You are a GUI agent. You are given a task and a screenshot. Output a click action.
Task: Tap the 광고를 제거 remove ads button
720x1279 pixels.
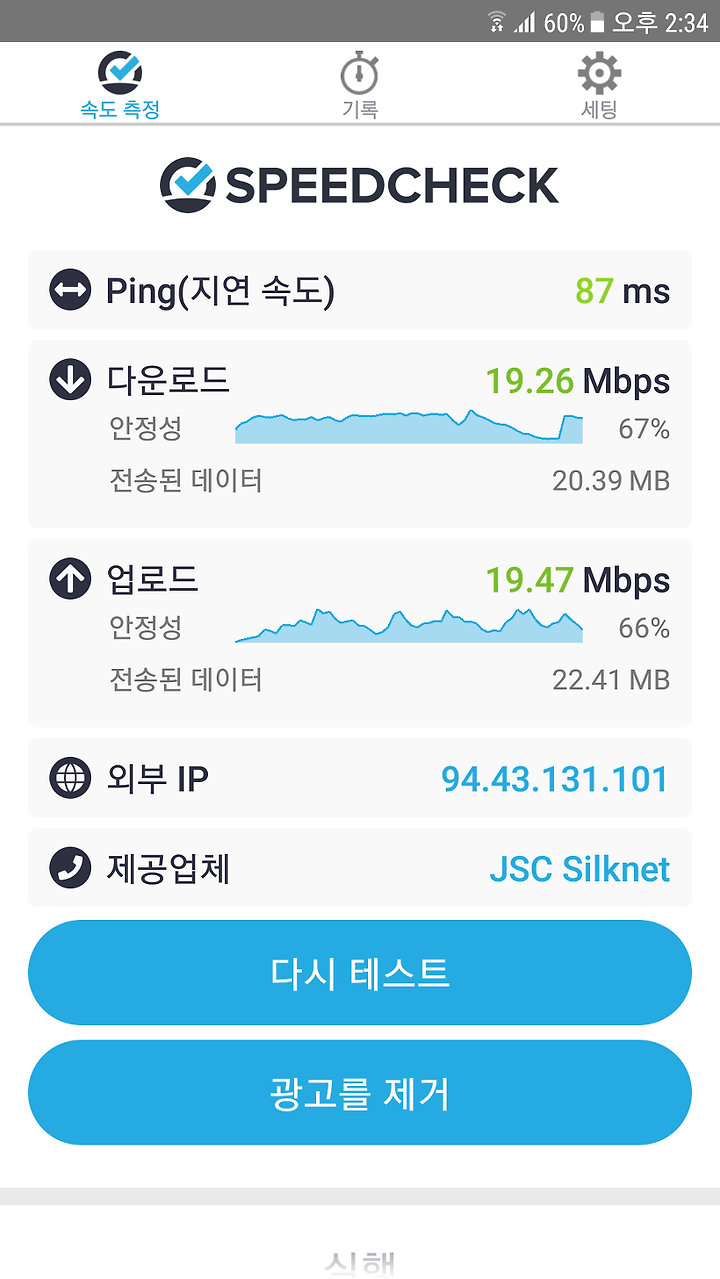360,1093
